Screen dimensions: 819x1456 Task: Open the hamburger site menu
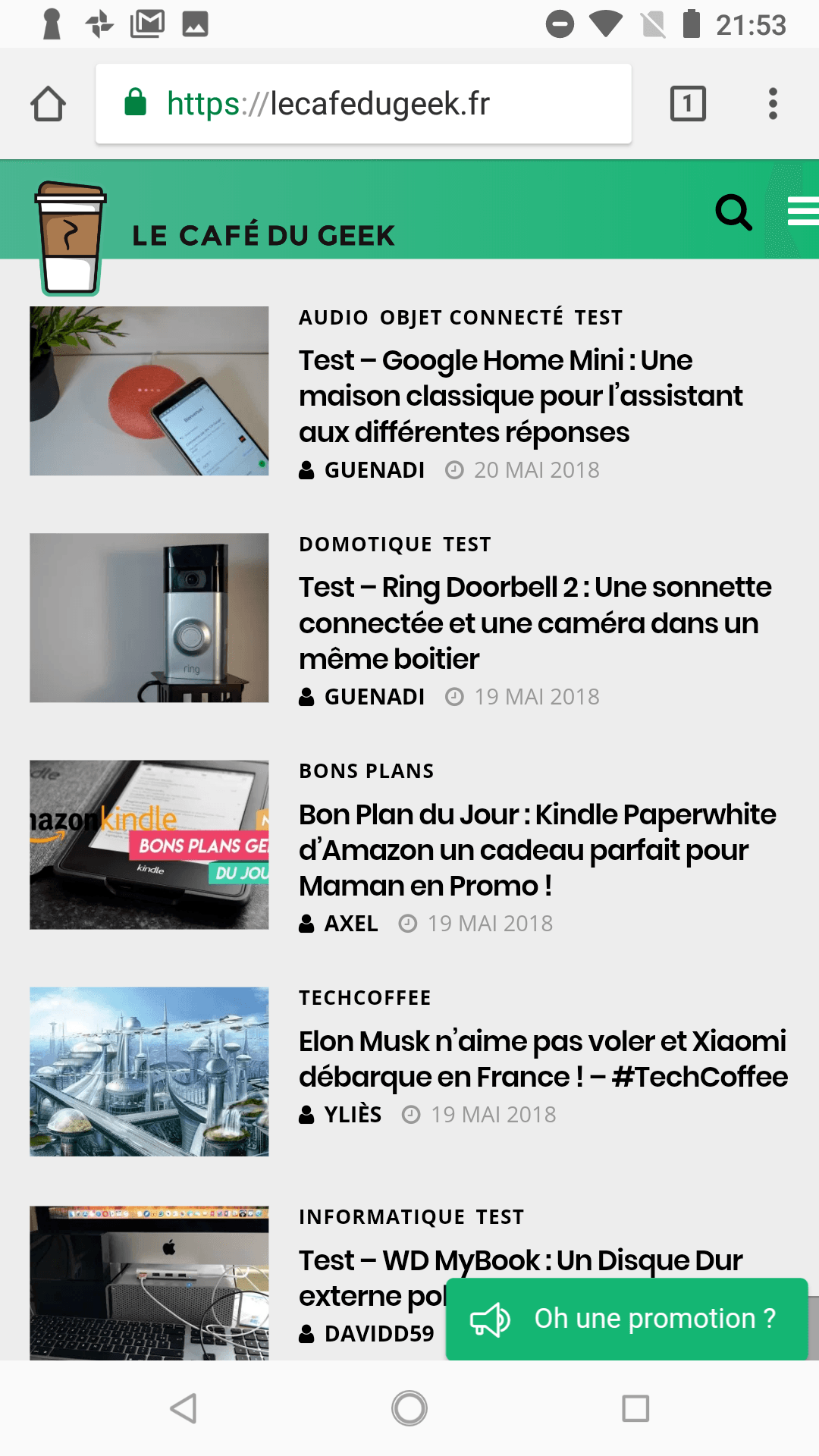pos(802,212)
